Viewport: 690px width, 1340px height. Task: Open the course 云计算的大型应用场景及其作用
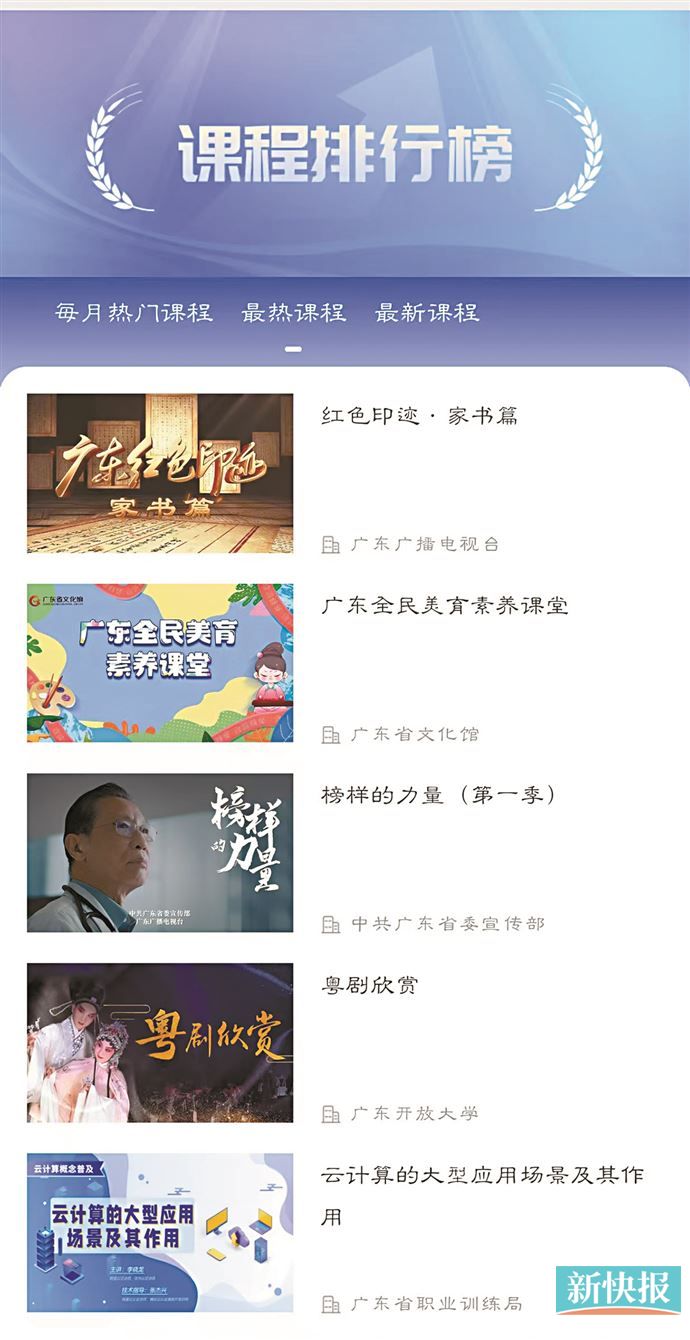481,1176
